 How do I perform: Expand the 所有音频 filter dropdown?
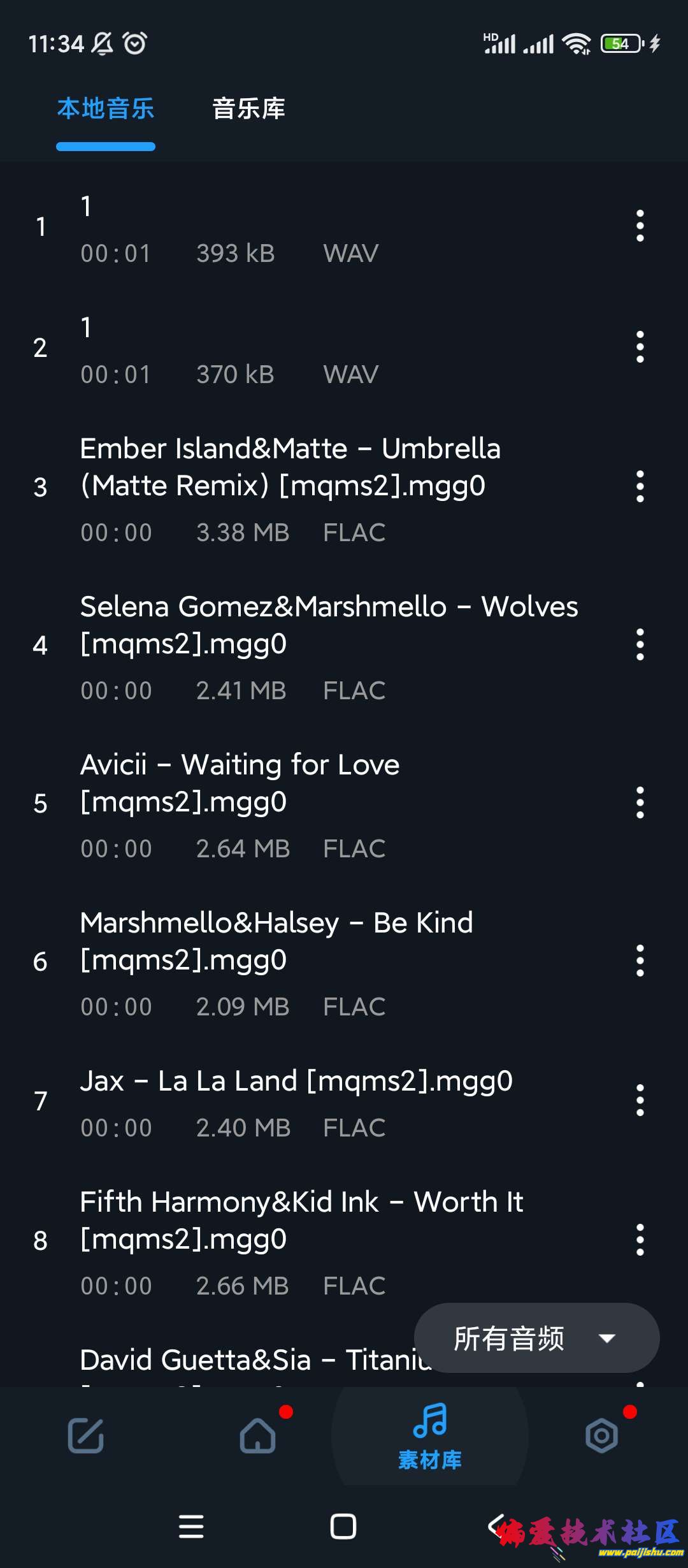pyautogui.click(x=536, y=1338)
